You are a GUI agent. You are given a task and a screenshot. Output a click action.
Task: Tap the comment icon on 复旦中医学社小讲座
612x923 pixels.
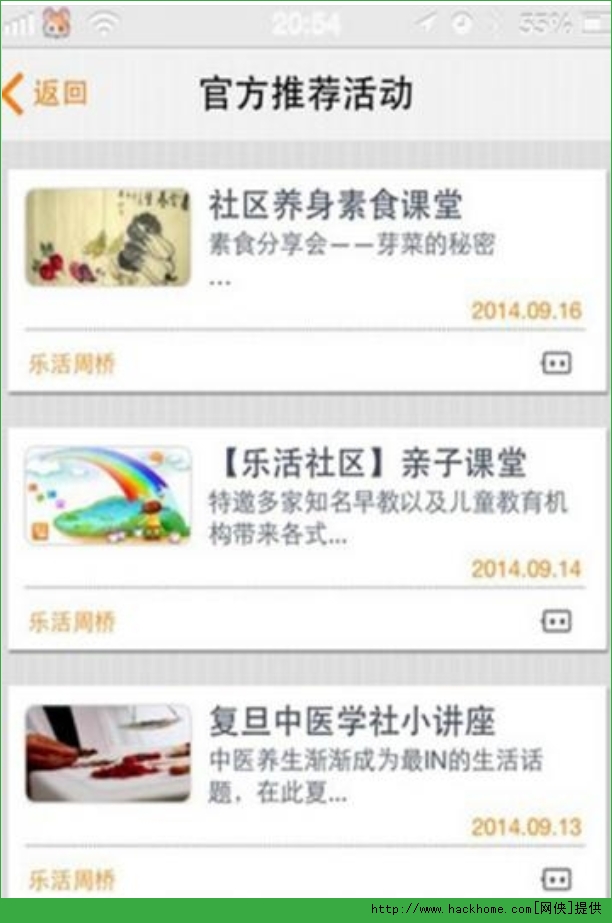[556, 879]
